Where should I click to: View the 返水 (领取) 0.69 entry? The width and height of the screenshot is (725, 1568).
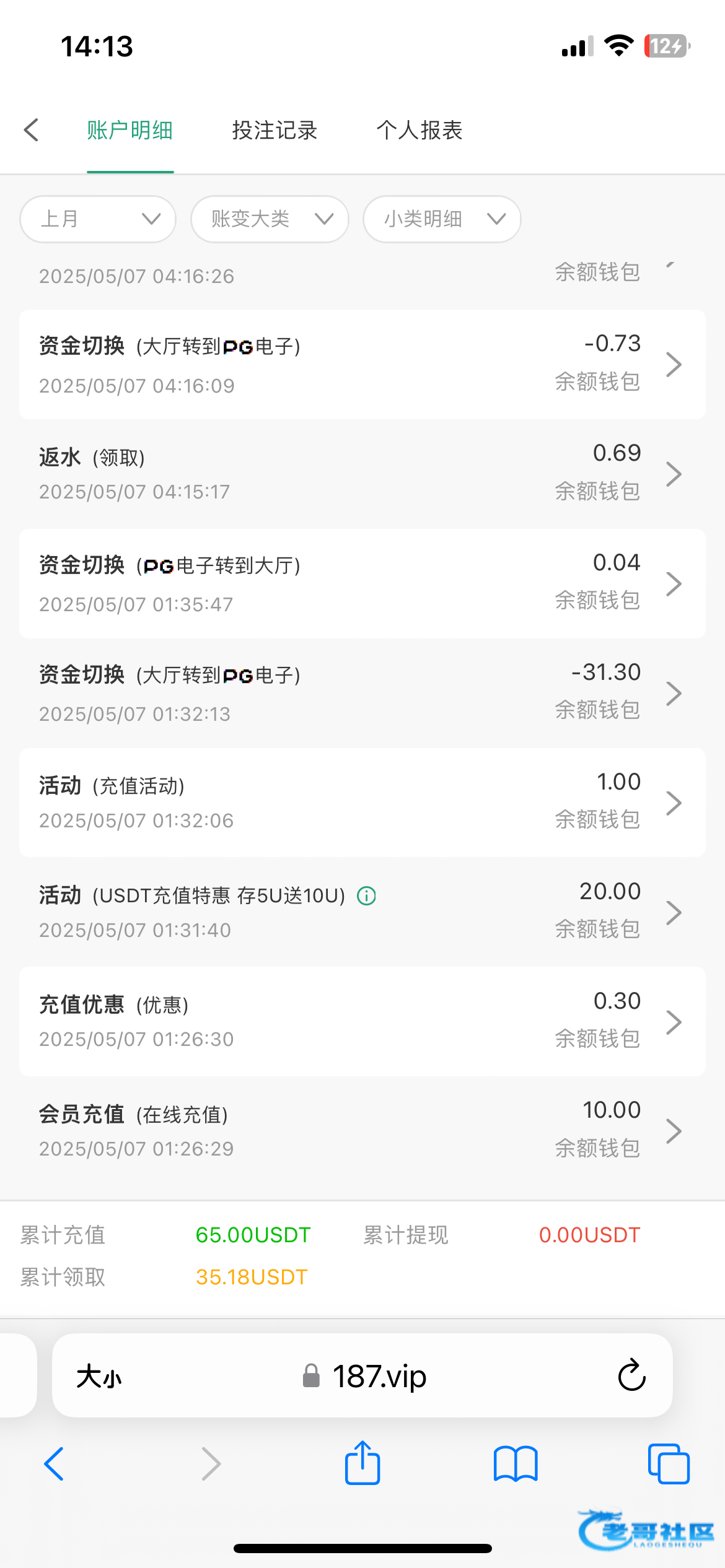(x=362, y=474)
